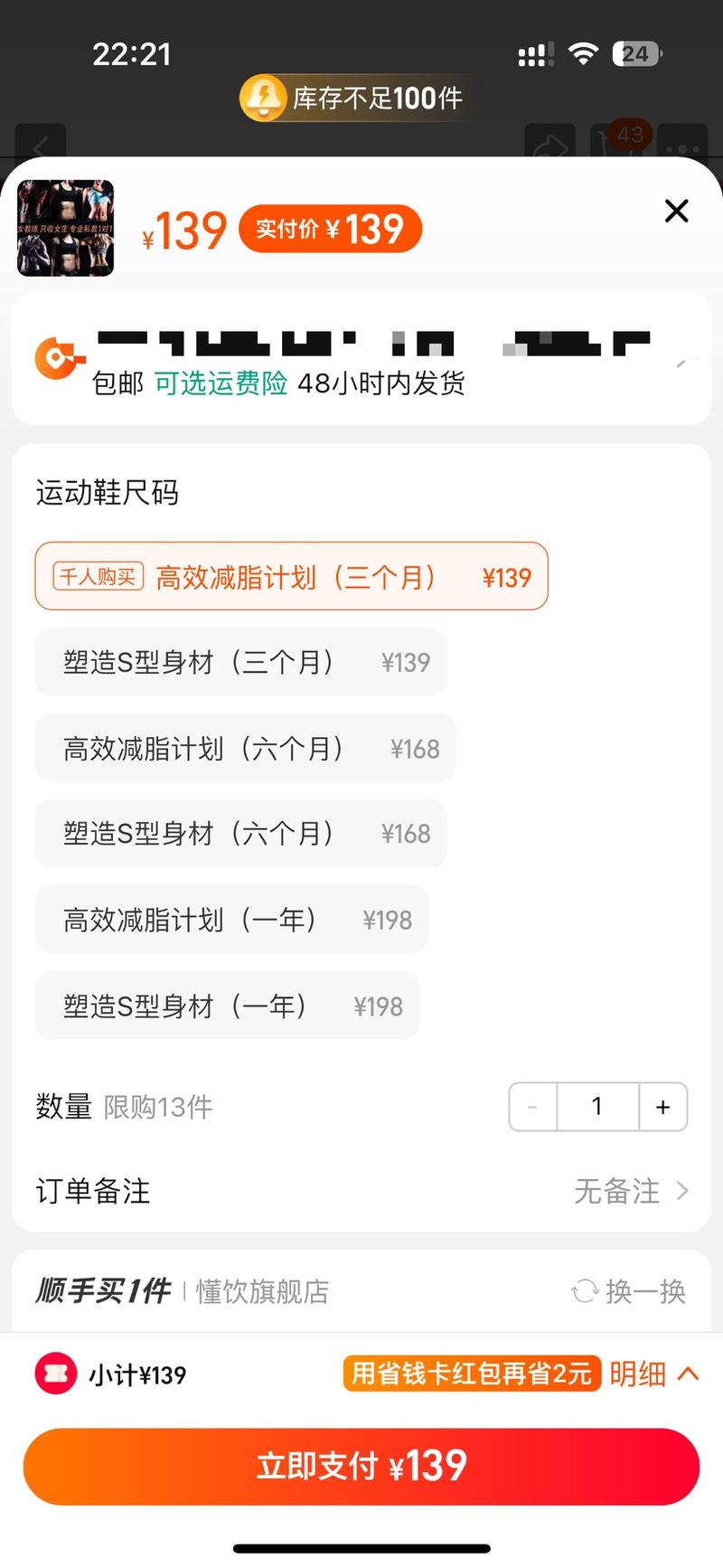The height and width of the screenshot is (1568, 723).
Task: Click the battery indicator in the status bar
Action: click(x=635, y=54)
